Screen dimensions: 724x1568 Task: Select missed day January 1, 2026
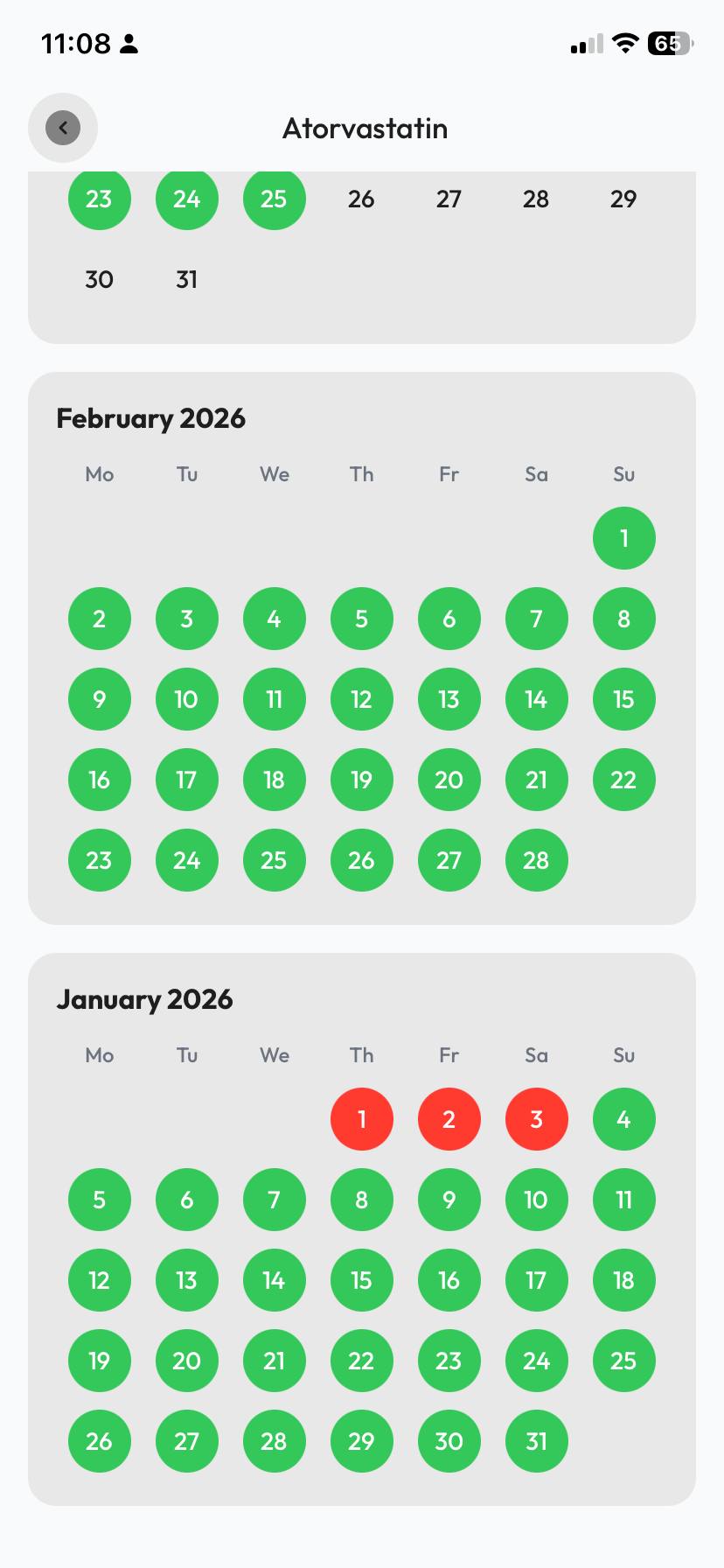(x=361, y=1119)
